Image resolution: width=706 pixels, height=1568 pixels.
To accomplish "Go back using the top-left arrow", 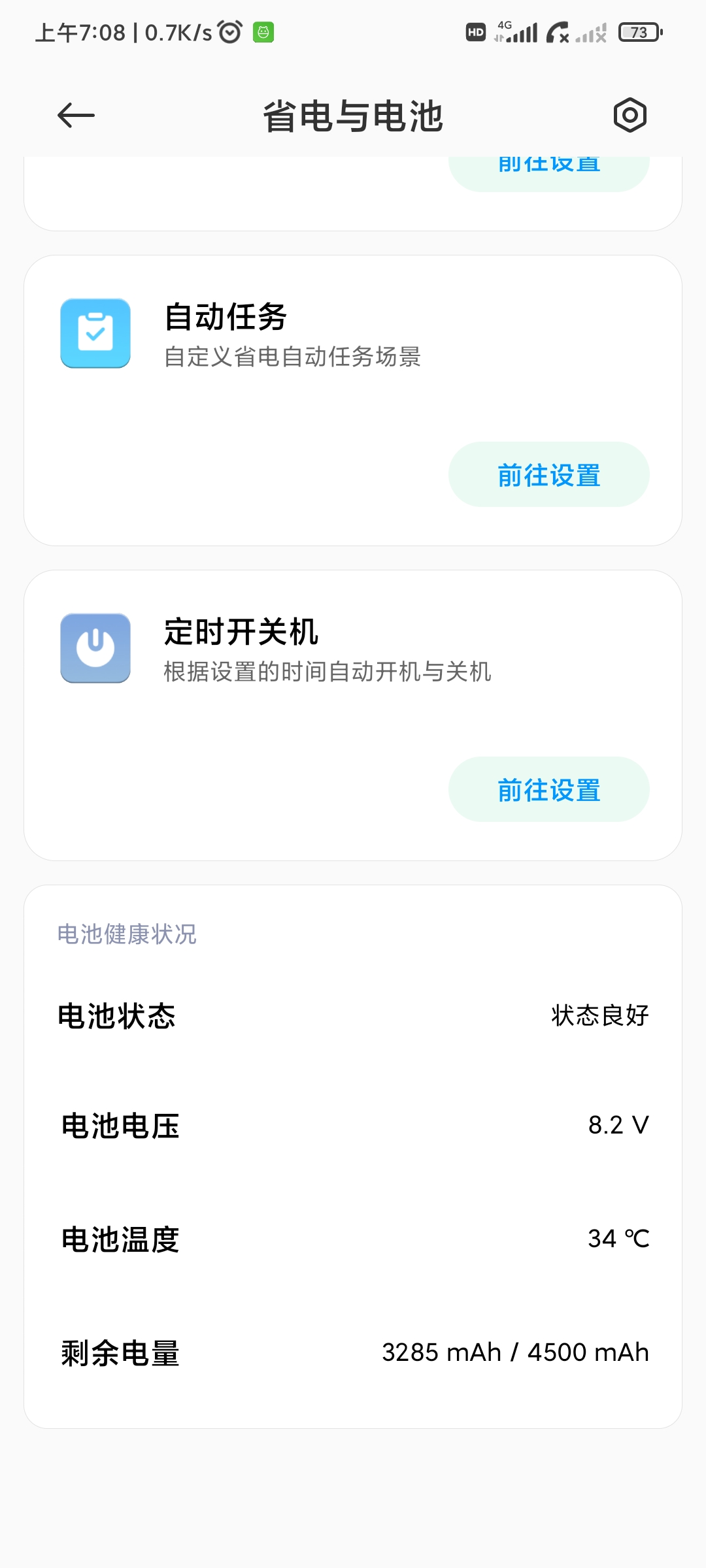I will (76, 116).
